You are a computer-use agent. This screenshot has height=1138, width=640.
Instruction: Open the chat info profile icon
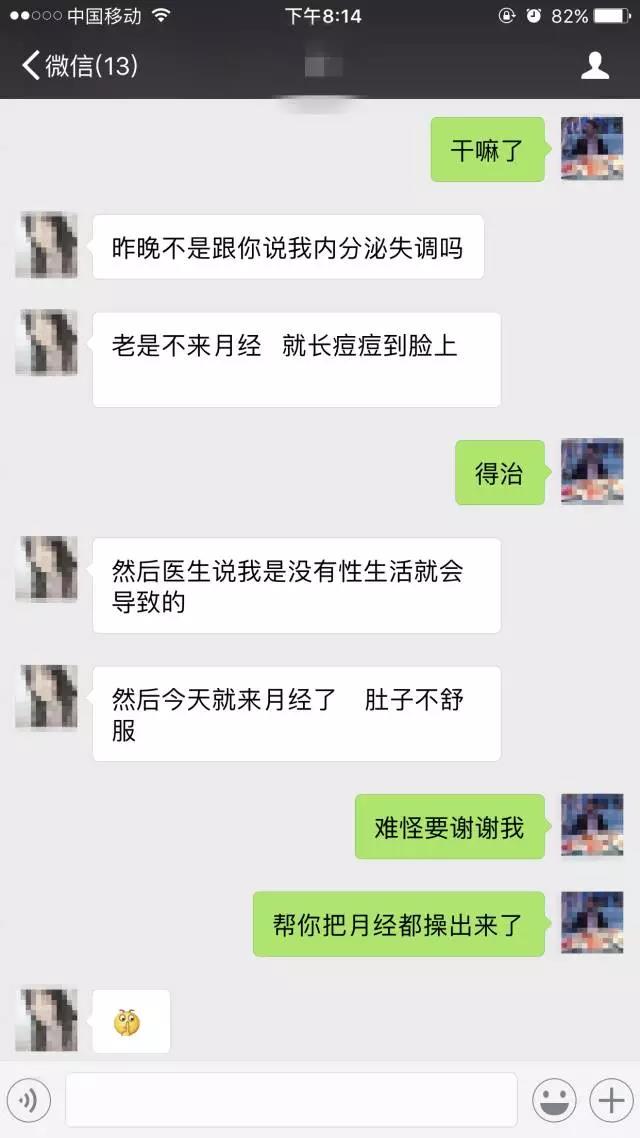click(595, 66)
